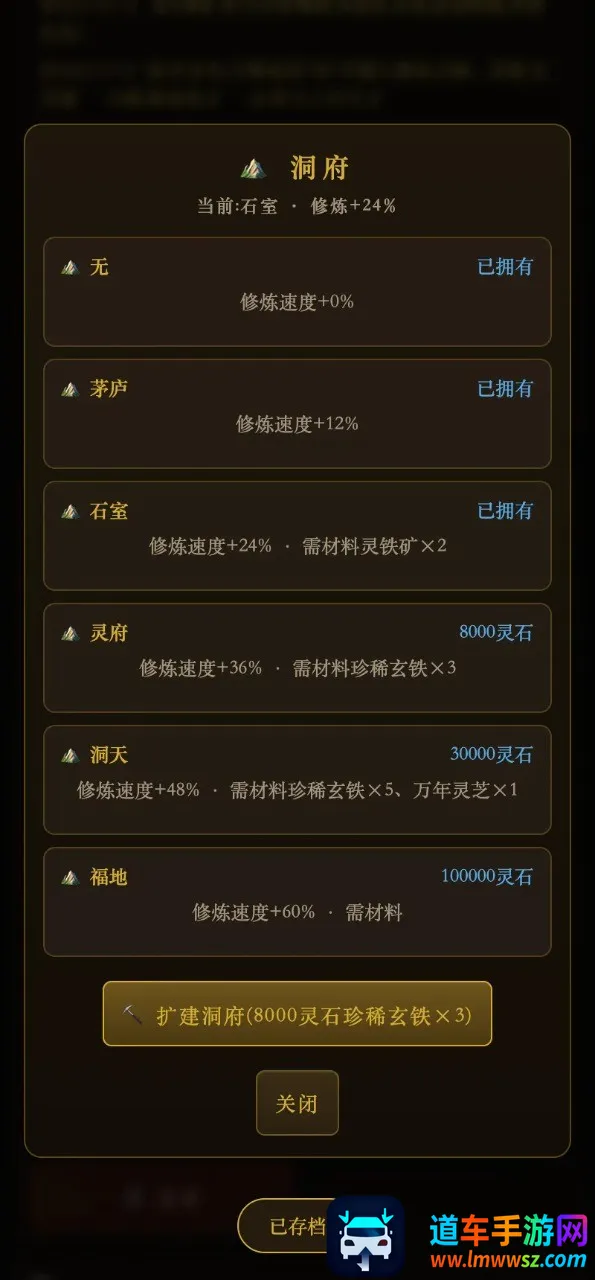Image resolution: width=595 pixels, height=1280 pixels.
Task: Choose the 石室 dwelling card
Action: 297,536
